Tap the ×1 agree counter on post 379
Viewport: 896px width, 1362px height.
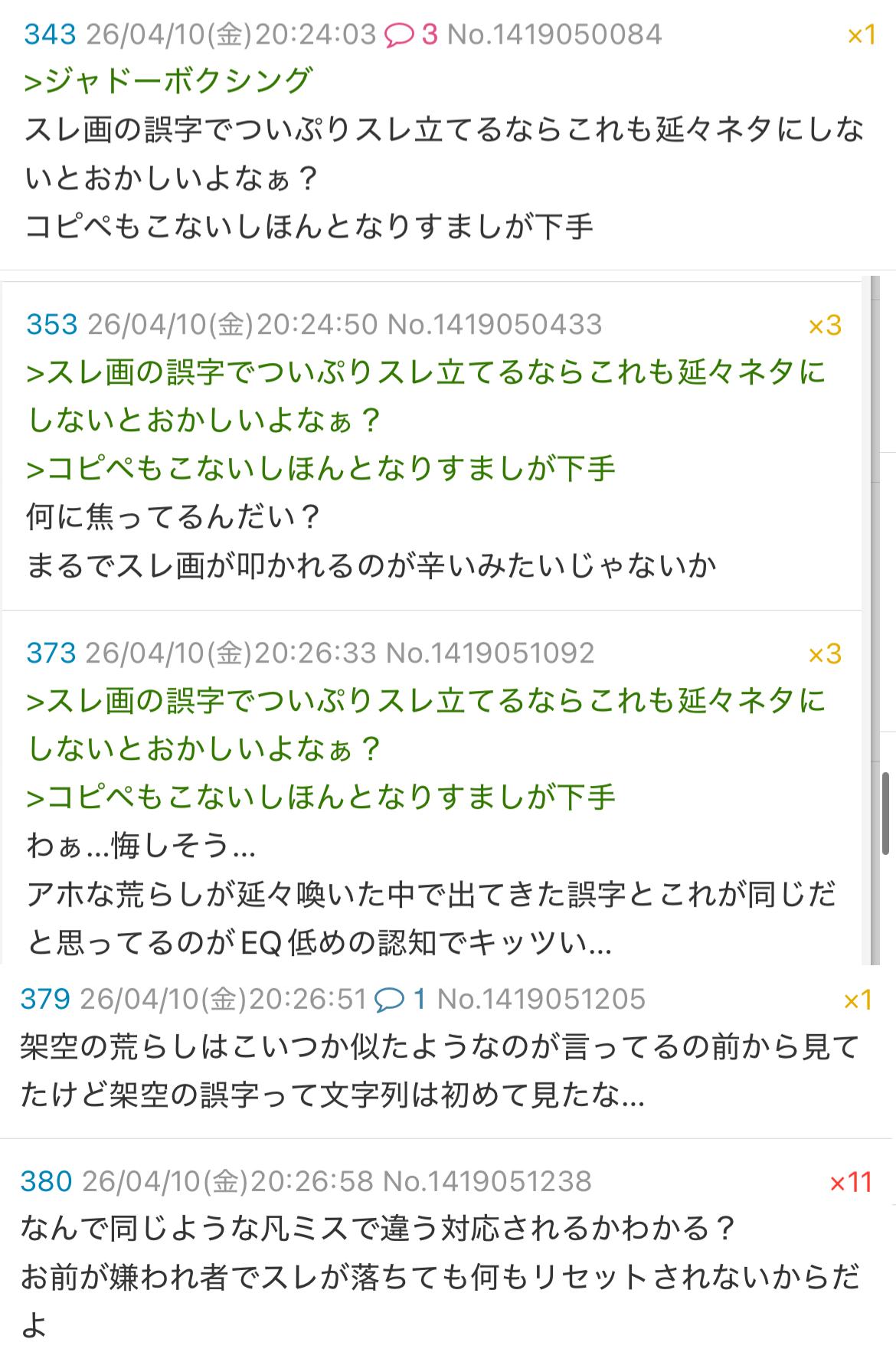tap(857, 1000)
